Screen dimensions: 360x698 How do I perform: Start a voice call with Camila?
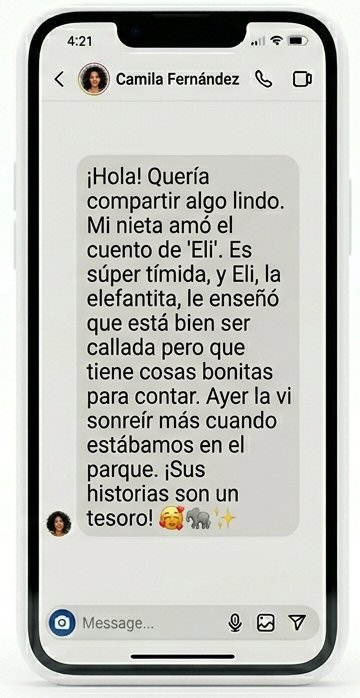[x=263, y=79]
